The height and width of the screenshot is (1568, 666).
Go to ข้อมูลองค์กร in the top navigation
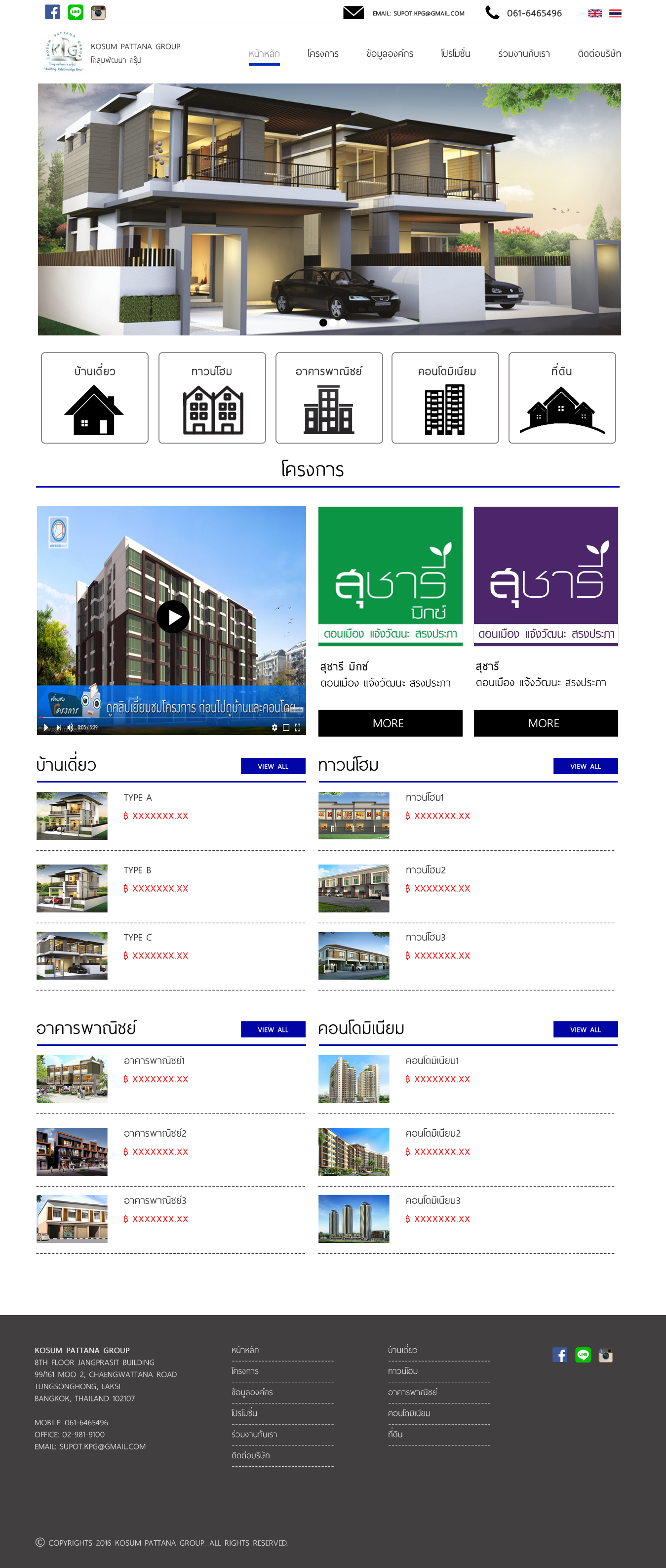[x=389, y=53]
